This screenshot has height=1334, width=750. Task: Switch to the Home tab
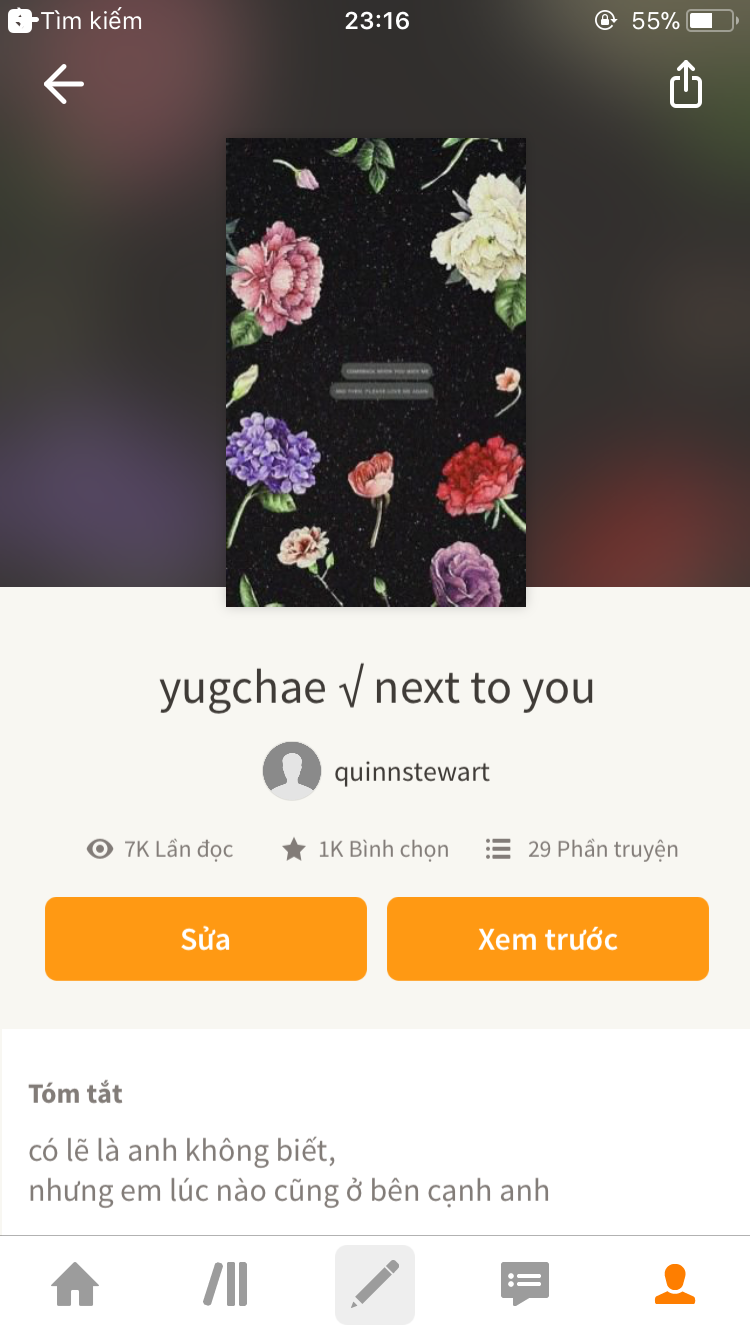pos(76,1284)
